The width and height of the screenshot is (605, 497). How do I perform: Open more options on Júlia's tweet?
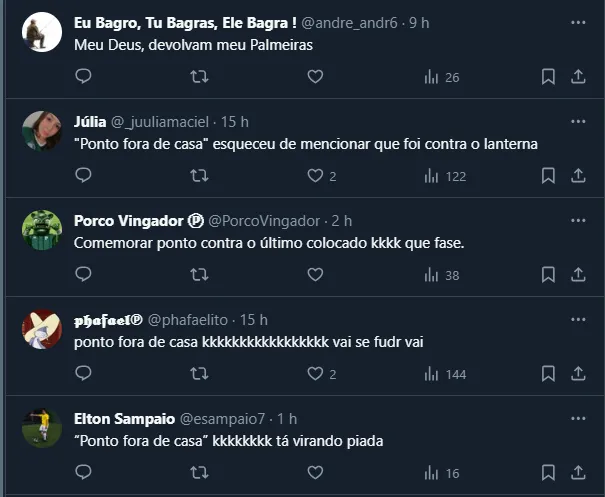pyautogui.click(x=578, y=121)
